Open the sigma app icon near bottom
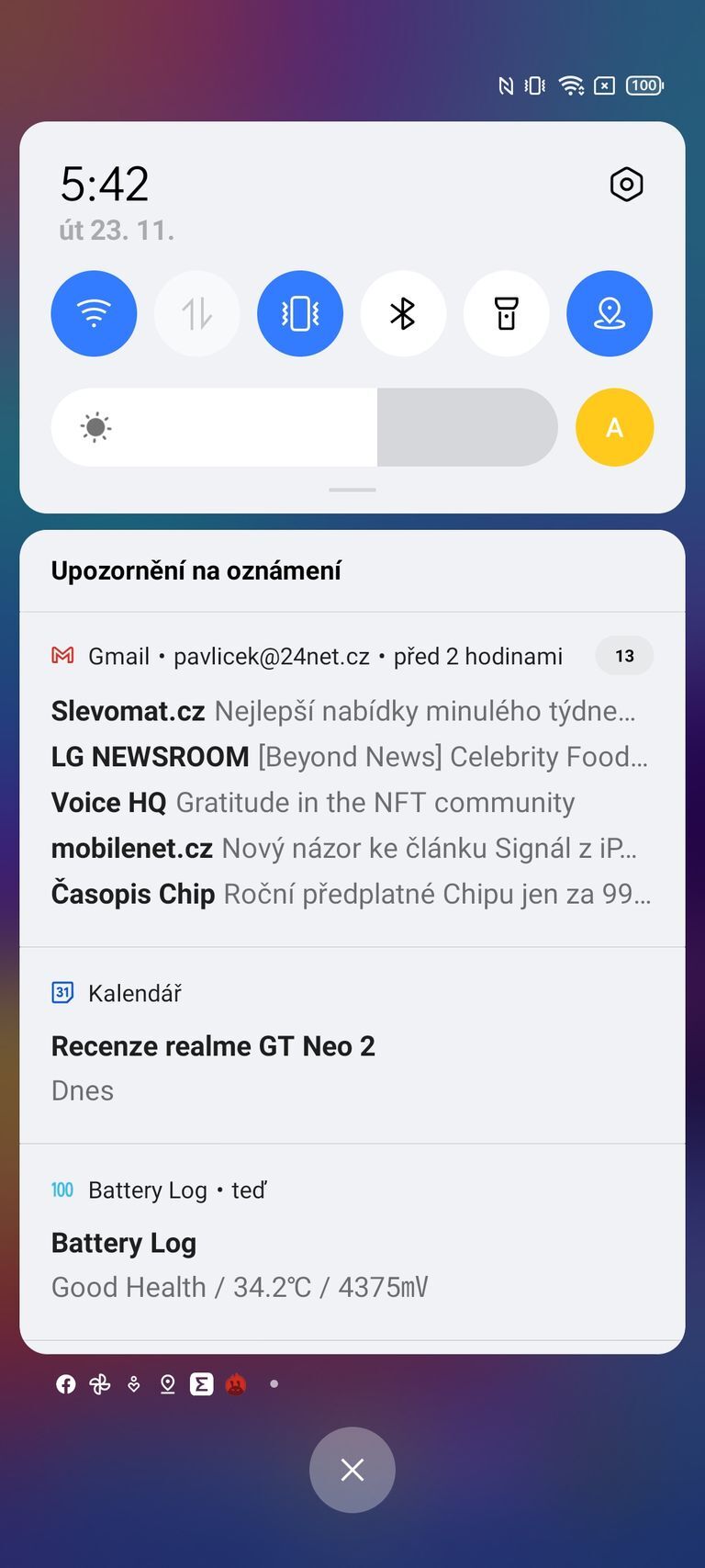Viewport: 705px width, 1568px height. (x=202, y=1384)
